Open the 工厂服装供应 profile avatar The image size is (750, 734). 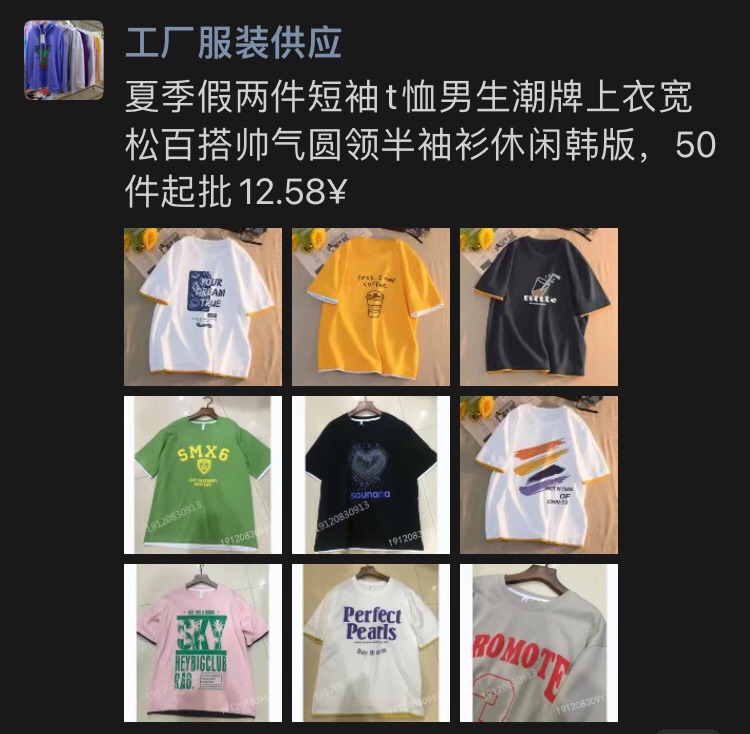pyautogui.click(x=63, y=59)
